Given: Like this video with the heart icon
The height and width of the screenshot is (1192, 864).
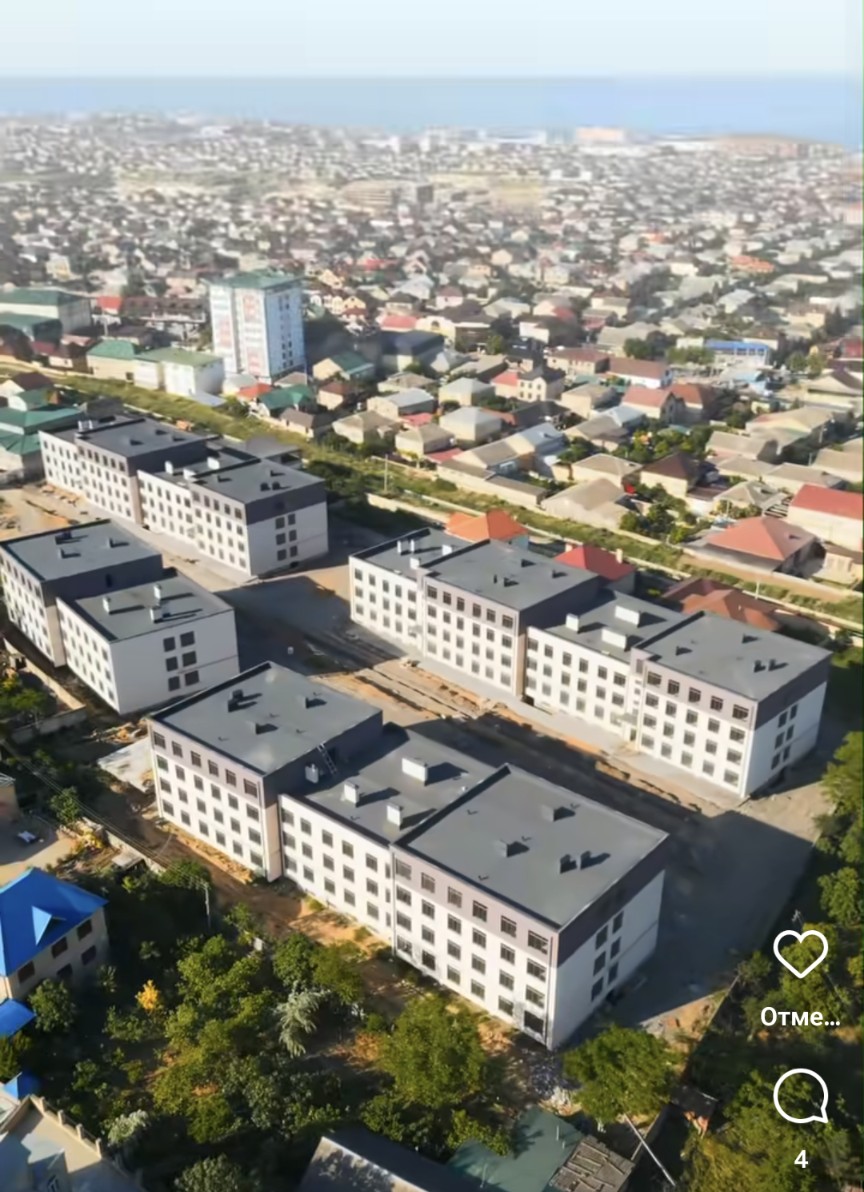Looking at the screenshot, I should click(801, 954).
